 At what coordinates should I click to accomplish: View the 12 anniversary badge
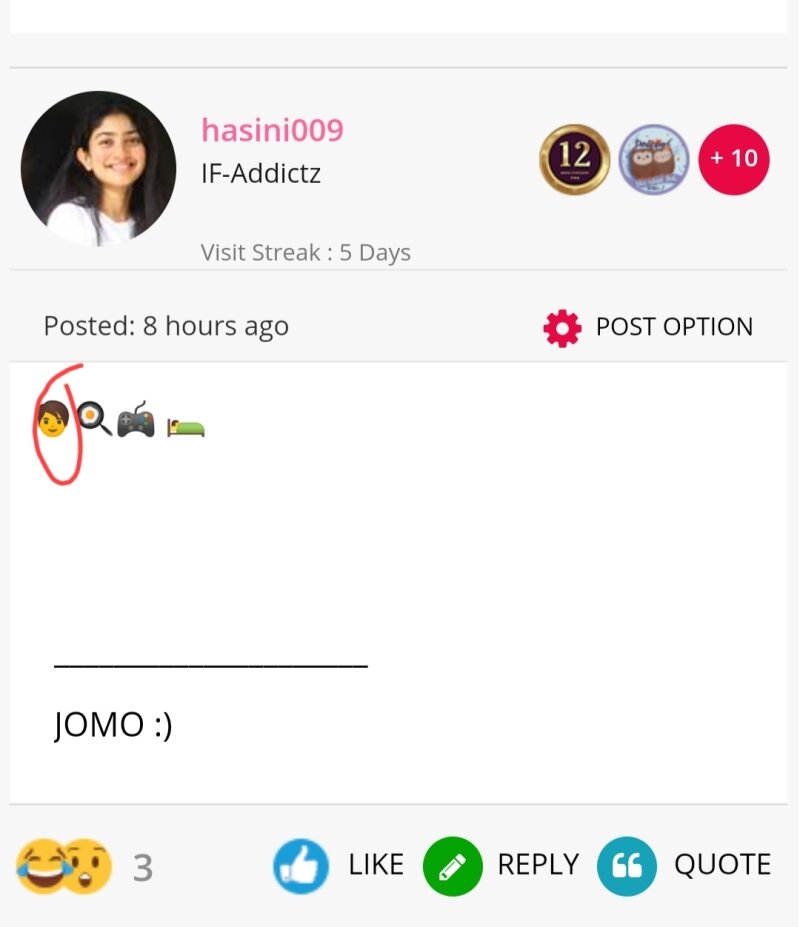coord(574,159)
